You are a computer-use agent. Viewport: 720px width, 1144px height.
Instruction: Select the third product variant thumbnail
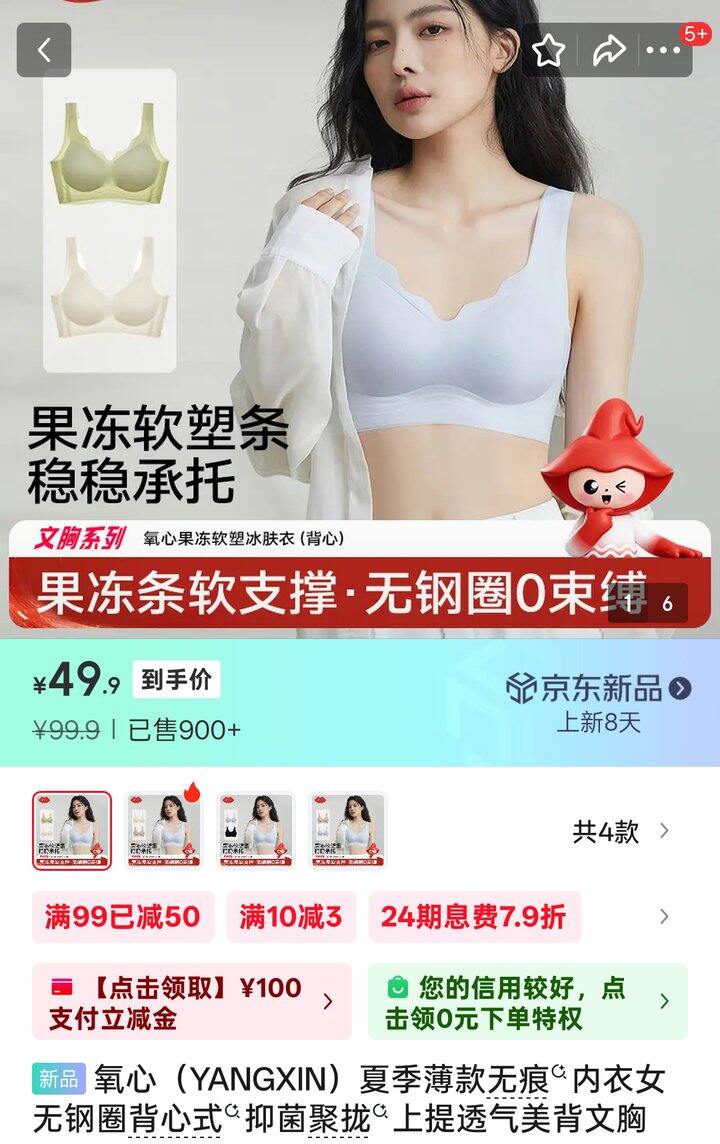coord(256,830)
